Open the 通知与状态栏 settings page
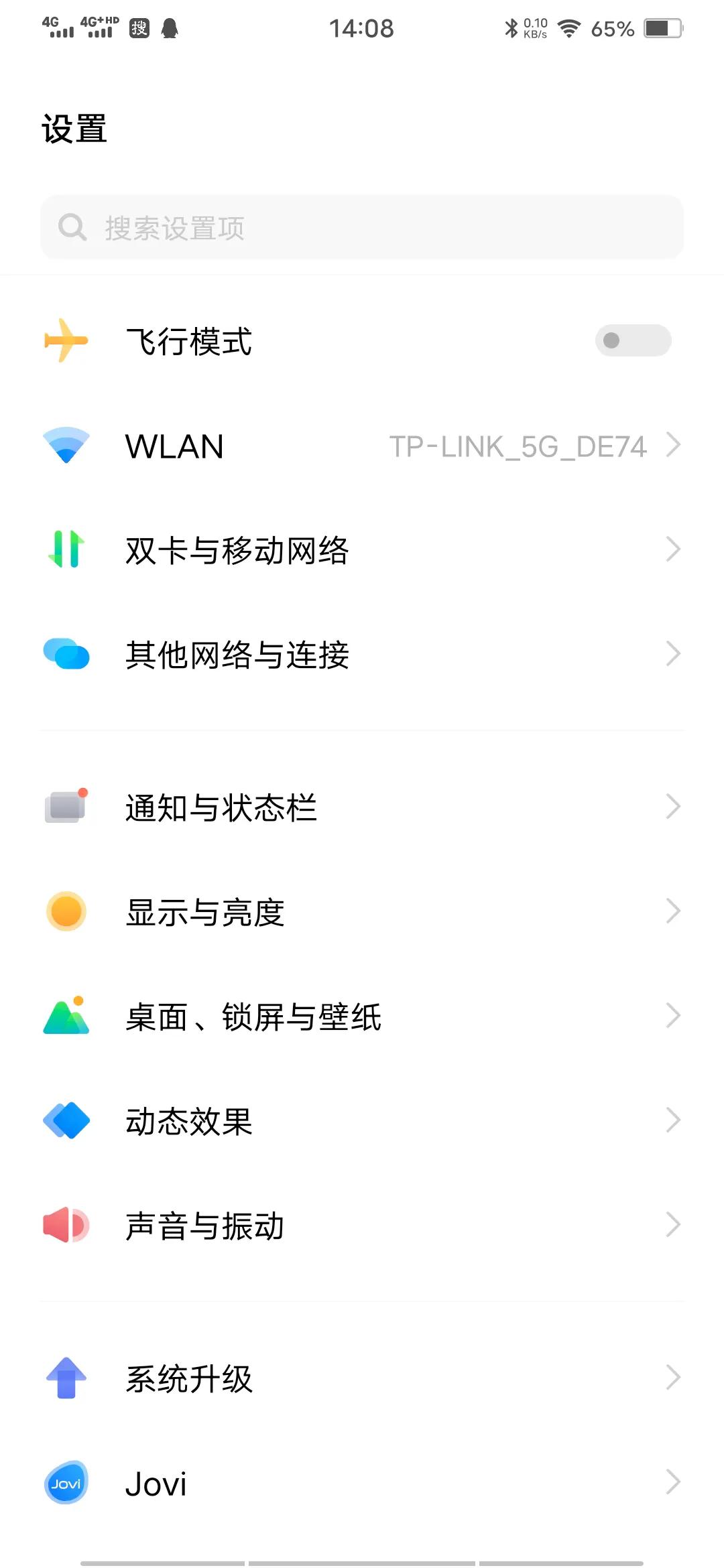Viewport: 724px width, 1568px height. pyautogui.click(x=362, y=806)
